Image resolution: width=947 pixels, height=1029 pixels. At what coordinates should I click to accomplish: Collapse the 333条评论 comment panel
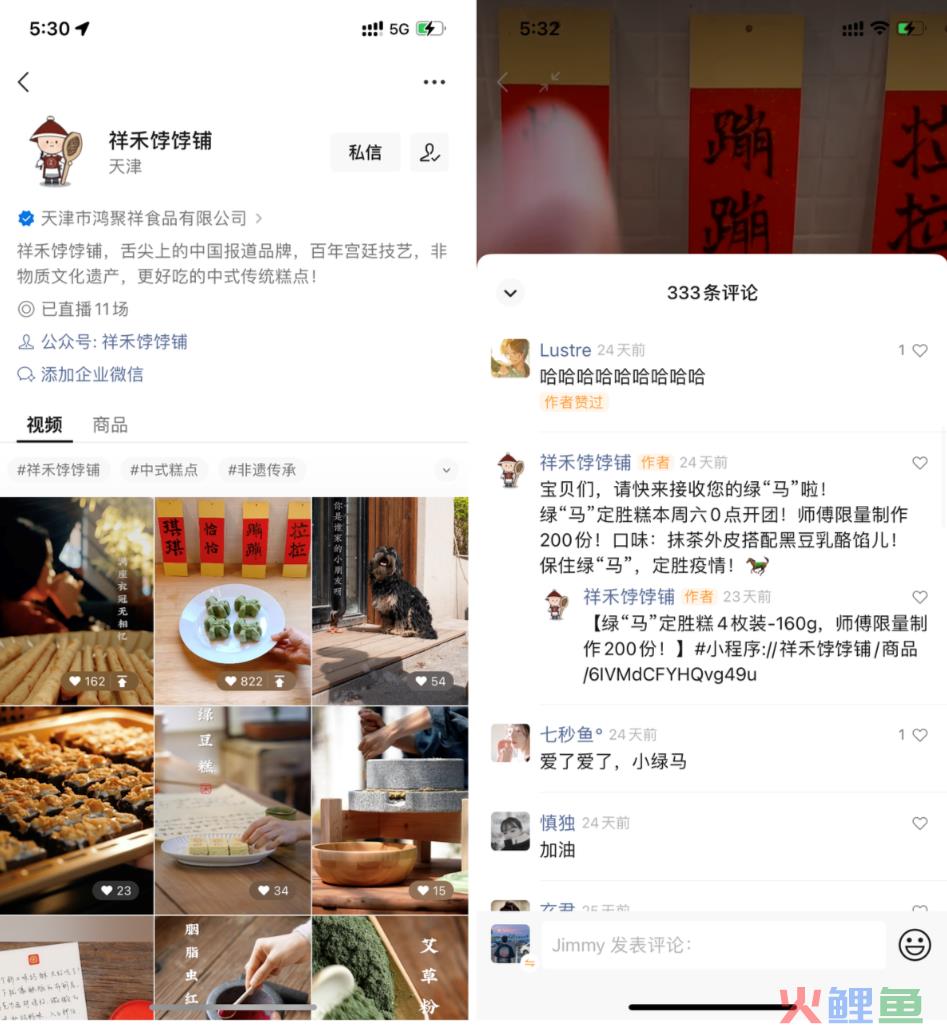click(510, 293)
